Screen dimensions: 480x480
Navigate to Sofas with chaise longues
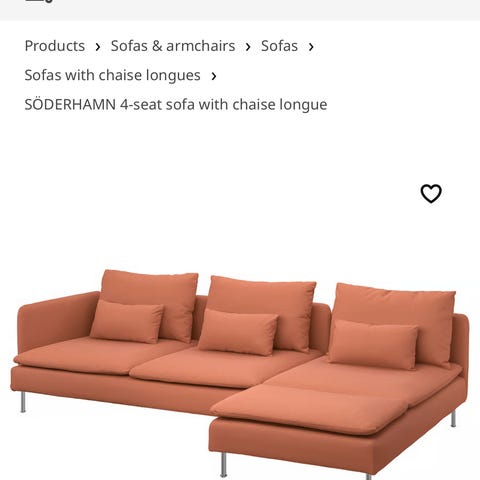[112, 75]
